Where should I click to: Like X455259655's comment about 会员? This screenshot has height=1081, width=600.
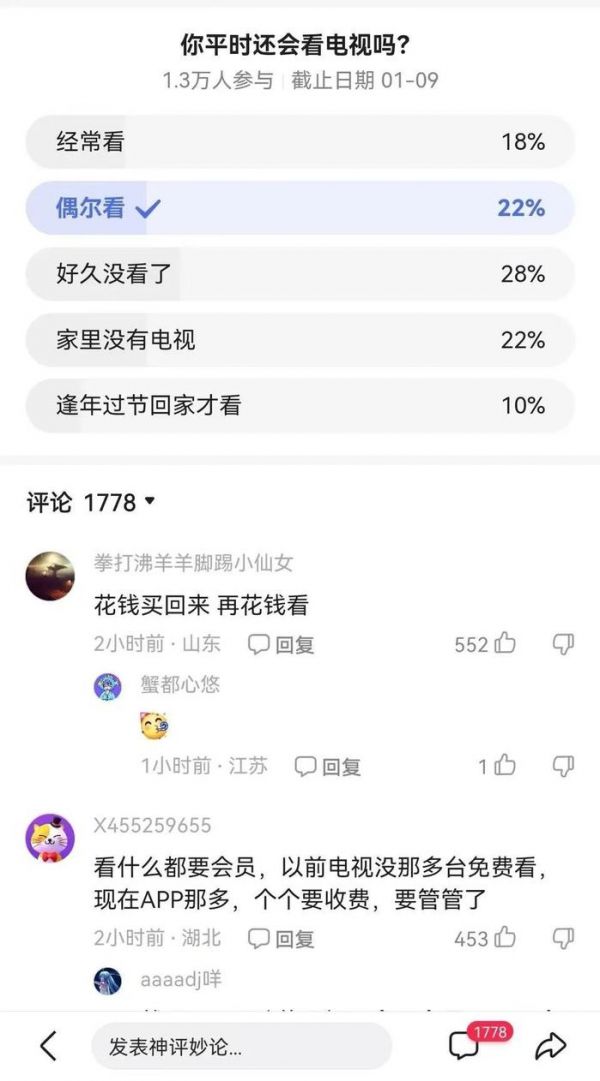pyautogui.click(x=504, y=938)
